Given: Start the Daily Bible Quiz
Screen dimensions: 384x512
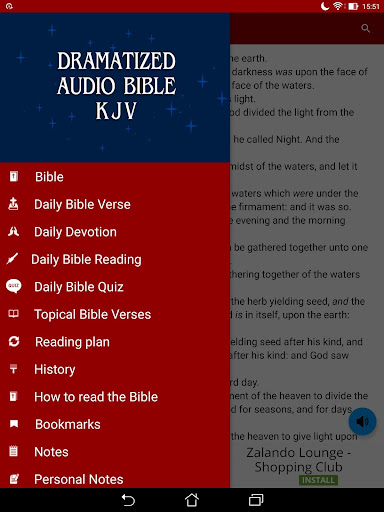Looking at the screenshot, I should click(115, 287).
